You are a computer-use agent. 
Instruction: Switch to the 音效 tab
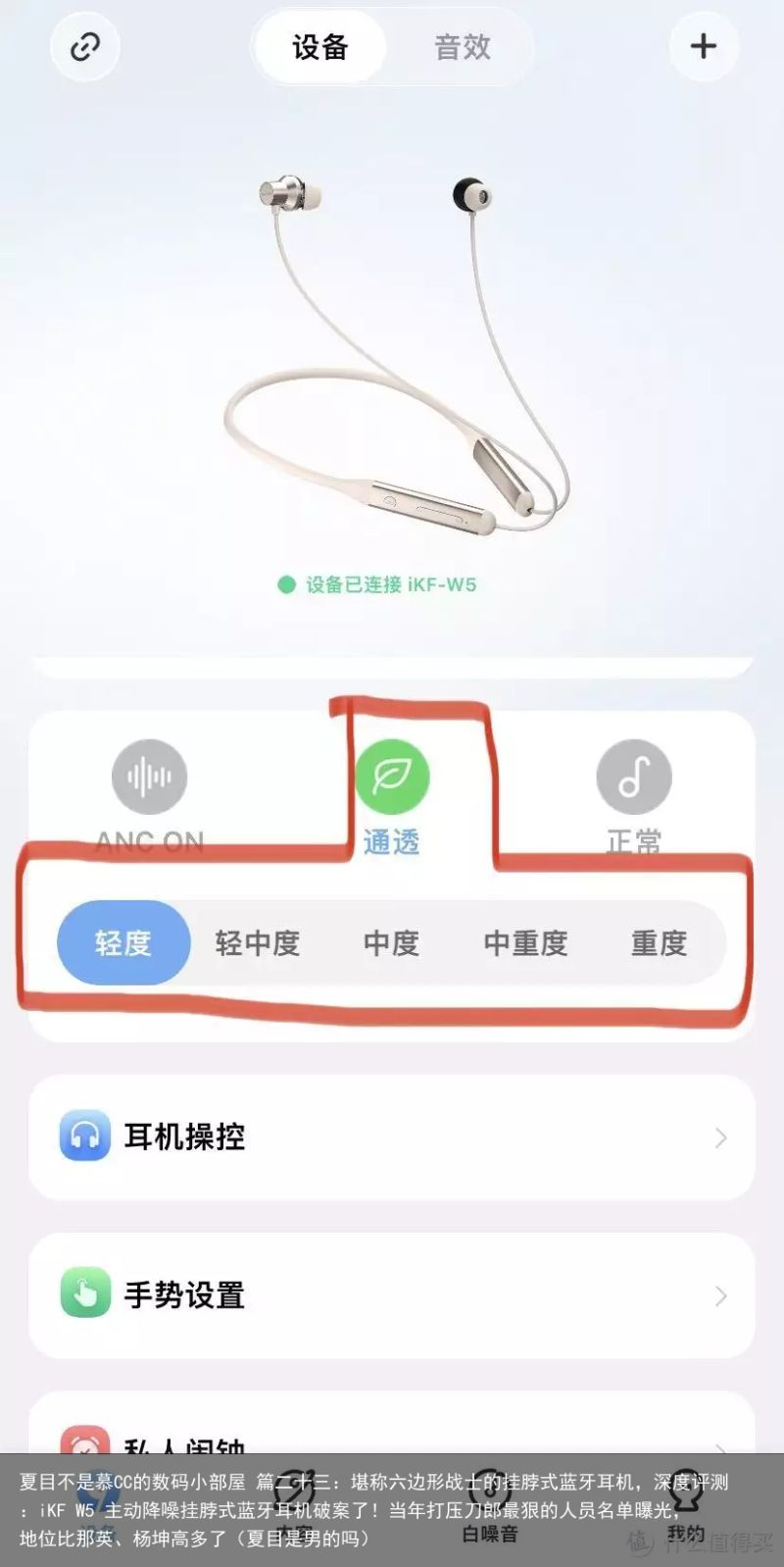(x=463, y=47)
